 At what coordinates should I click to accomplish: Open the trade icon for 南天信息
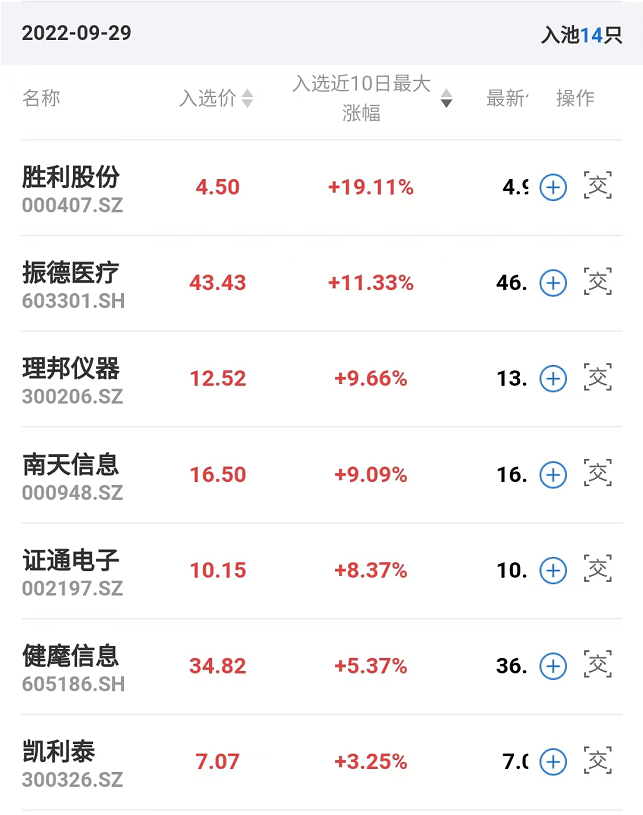(598, 473)
